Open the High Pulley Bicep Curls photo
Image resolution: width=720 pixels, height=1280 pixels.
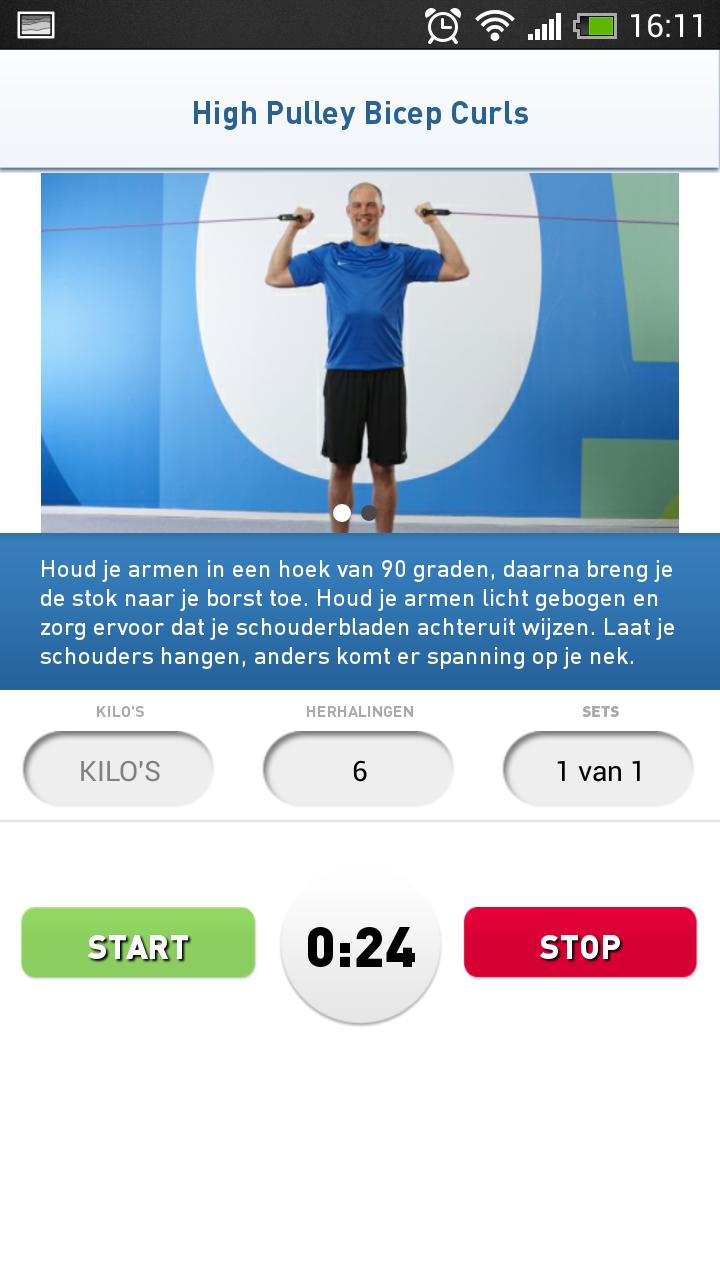[359, 350]
